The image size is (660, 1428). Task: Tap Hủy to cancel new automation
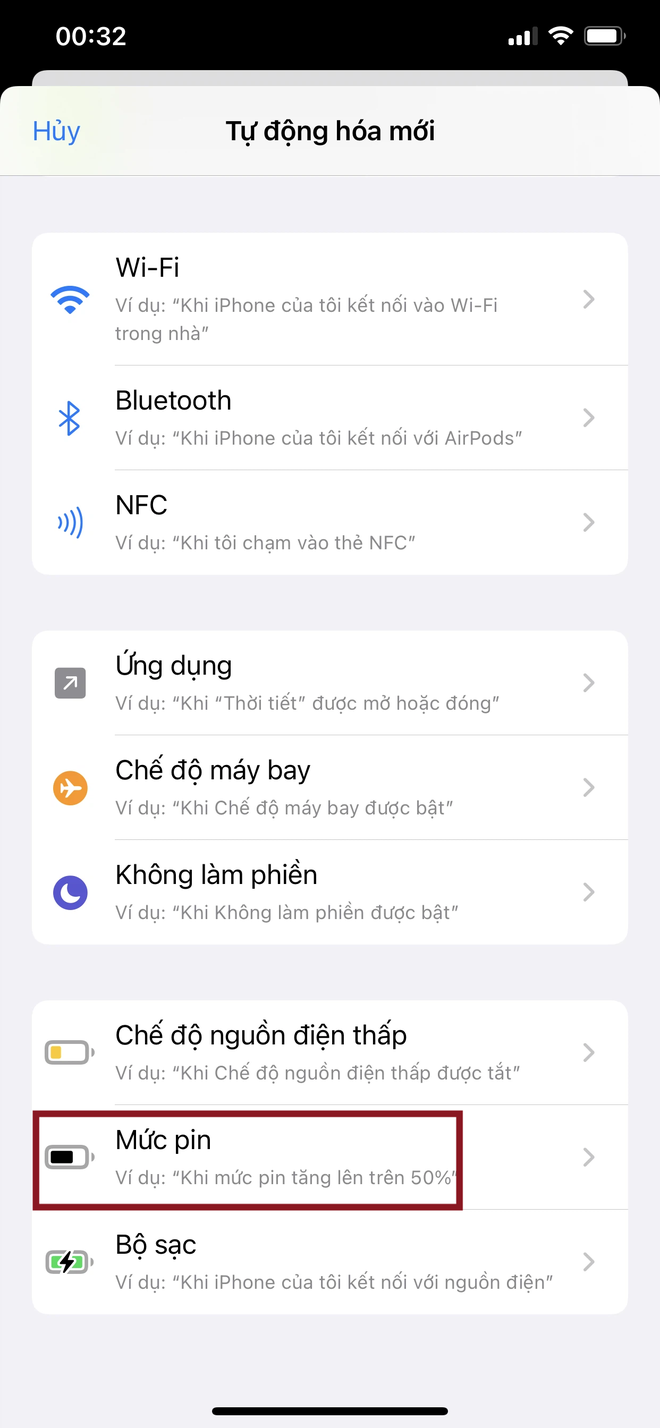[56, 131]
